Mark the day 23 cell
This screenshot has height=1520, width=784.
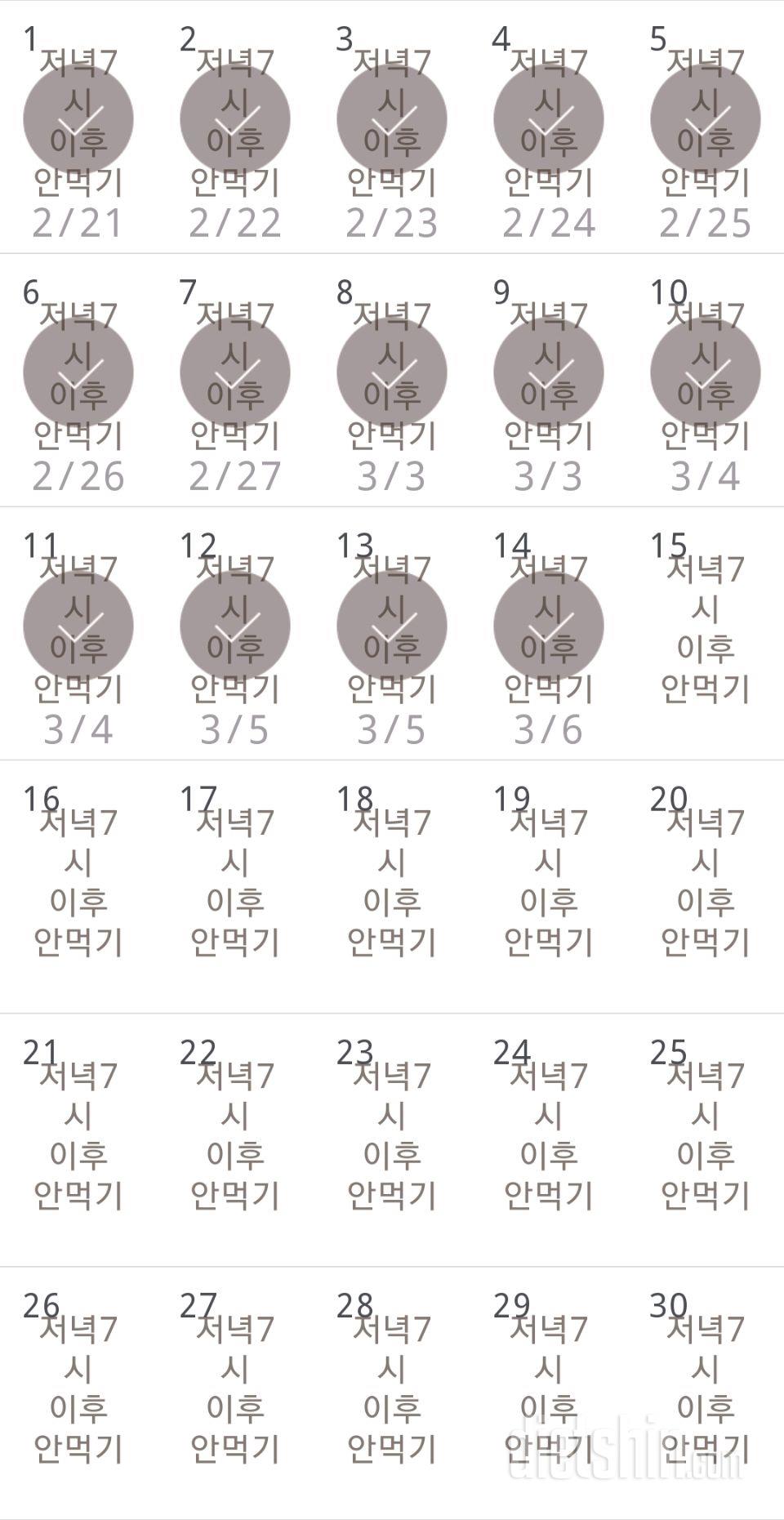click(392, 1134)
